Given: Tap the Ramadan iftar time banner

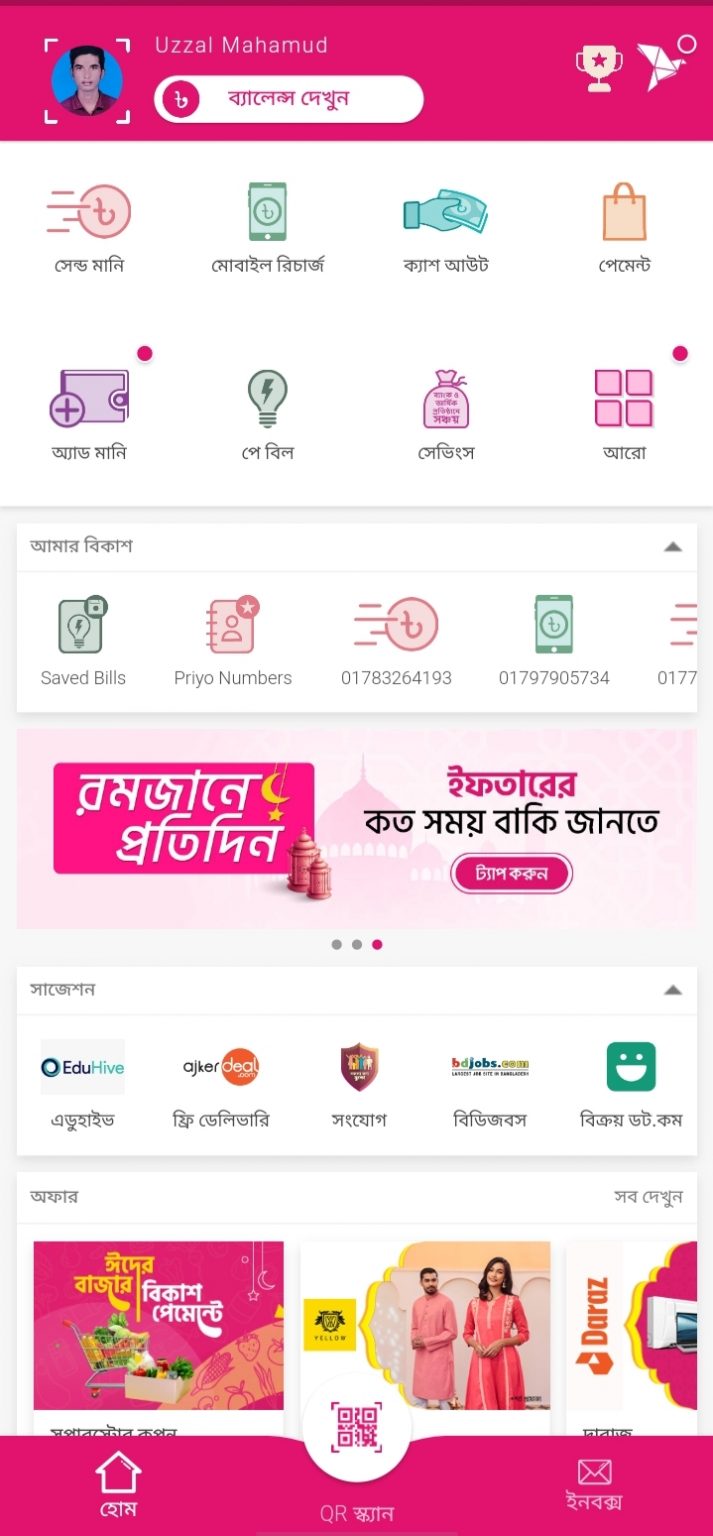Looking at the screenshot, I should [x=356, y=828].
